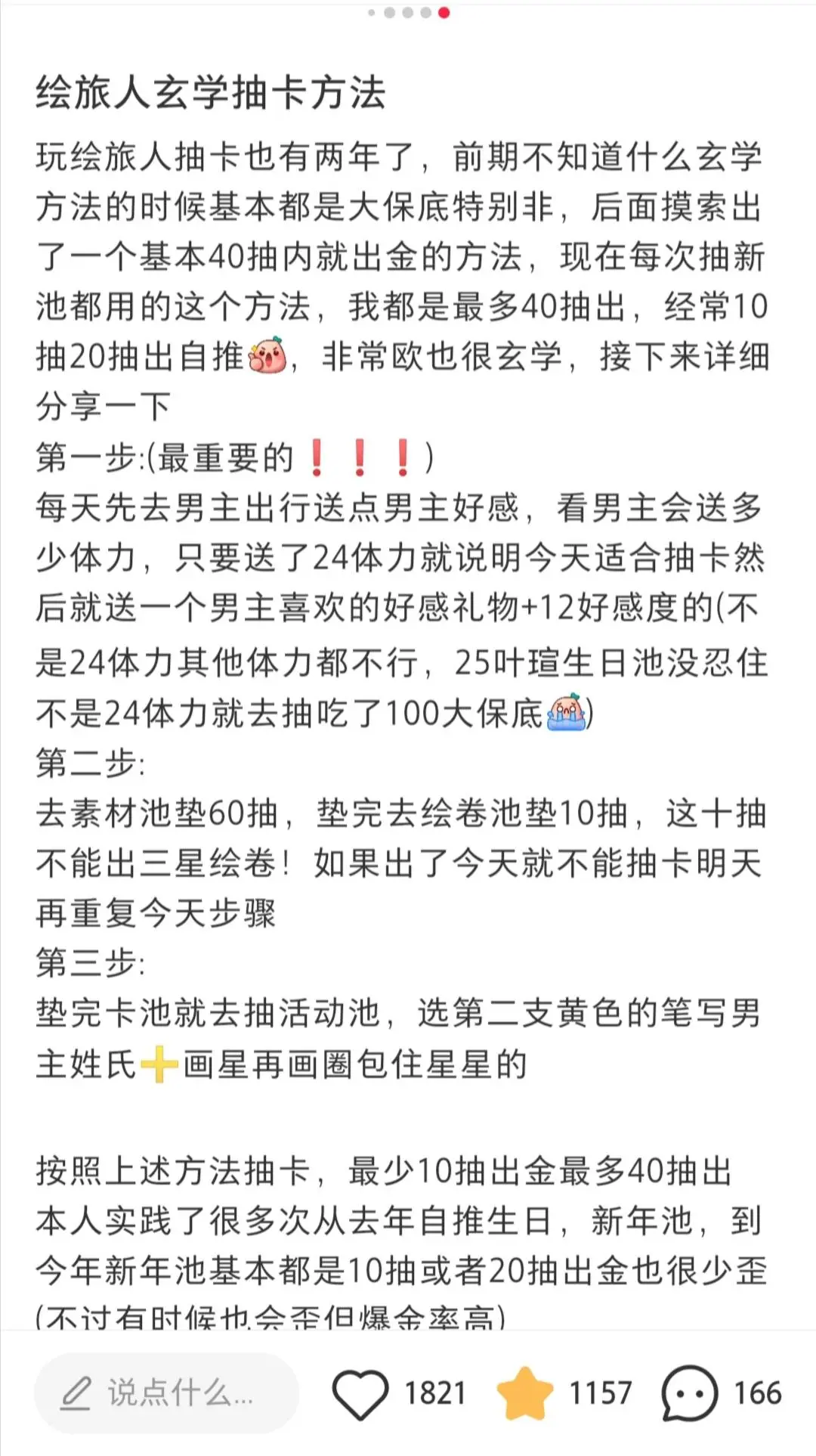The image size is (816, 1456).
Task: Tap the 说点什么 comment input field
Action: [166, 1392]
